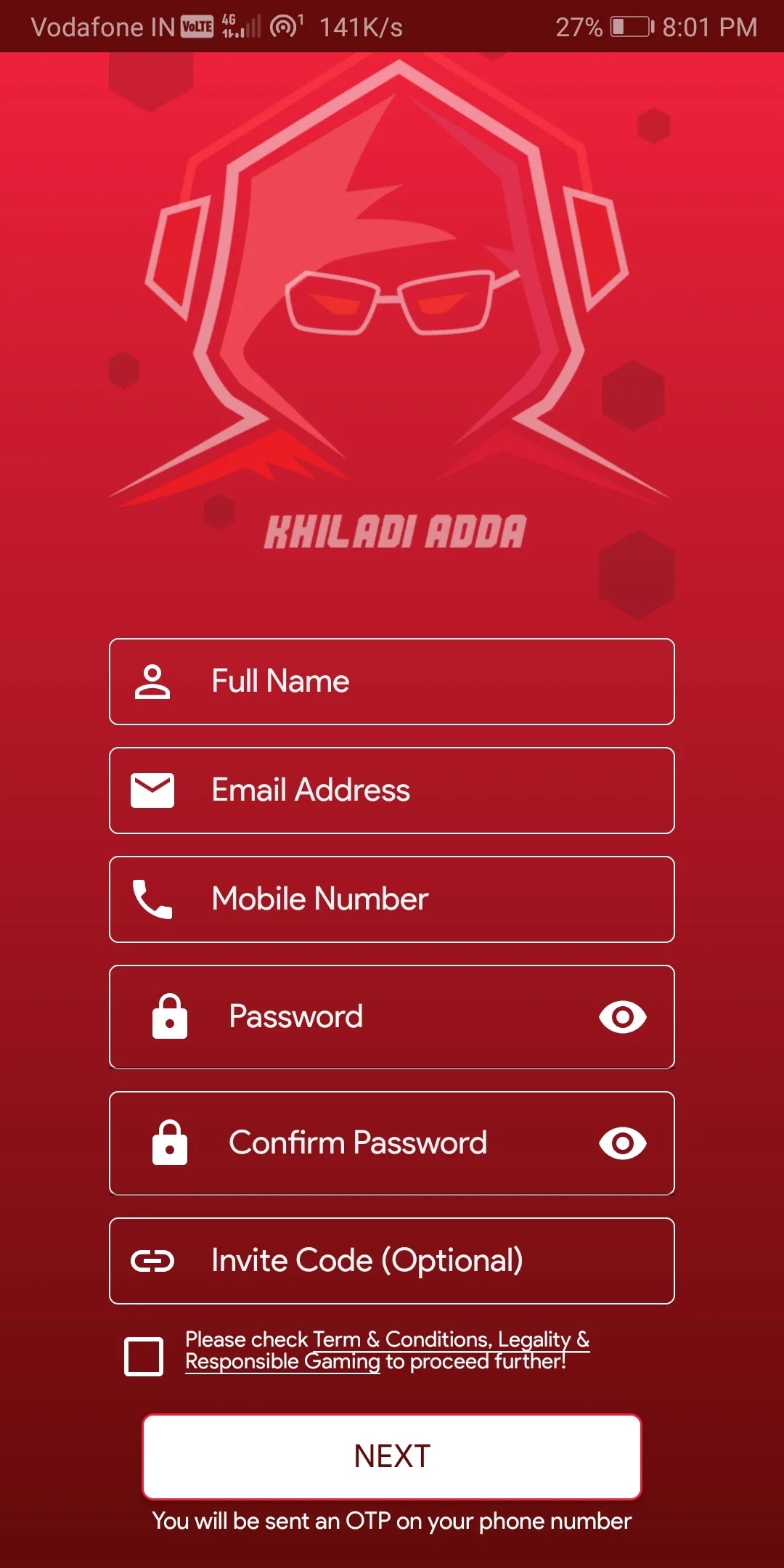Tap the Full Name field
The height and width of the screenshot is (1568, 784).
pyautogui.click(x=392, y=682)
